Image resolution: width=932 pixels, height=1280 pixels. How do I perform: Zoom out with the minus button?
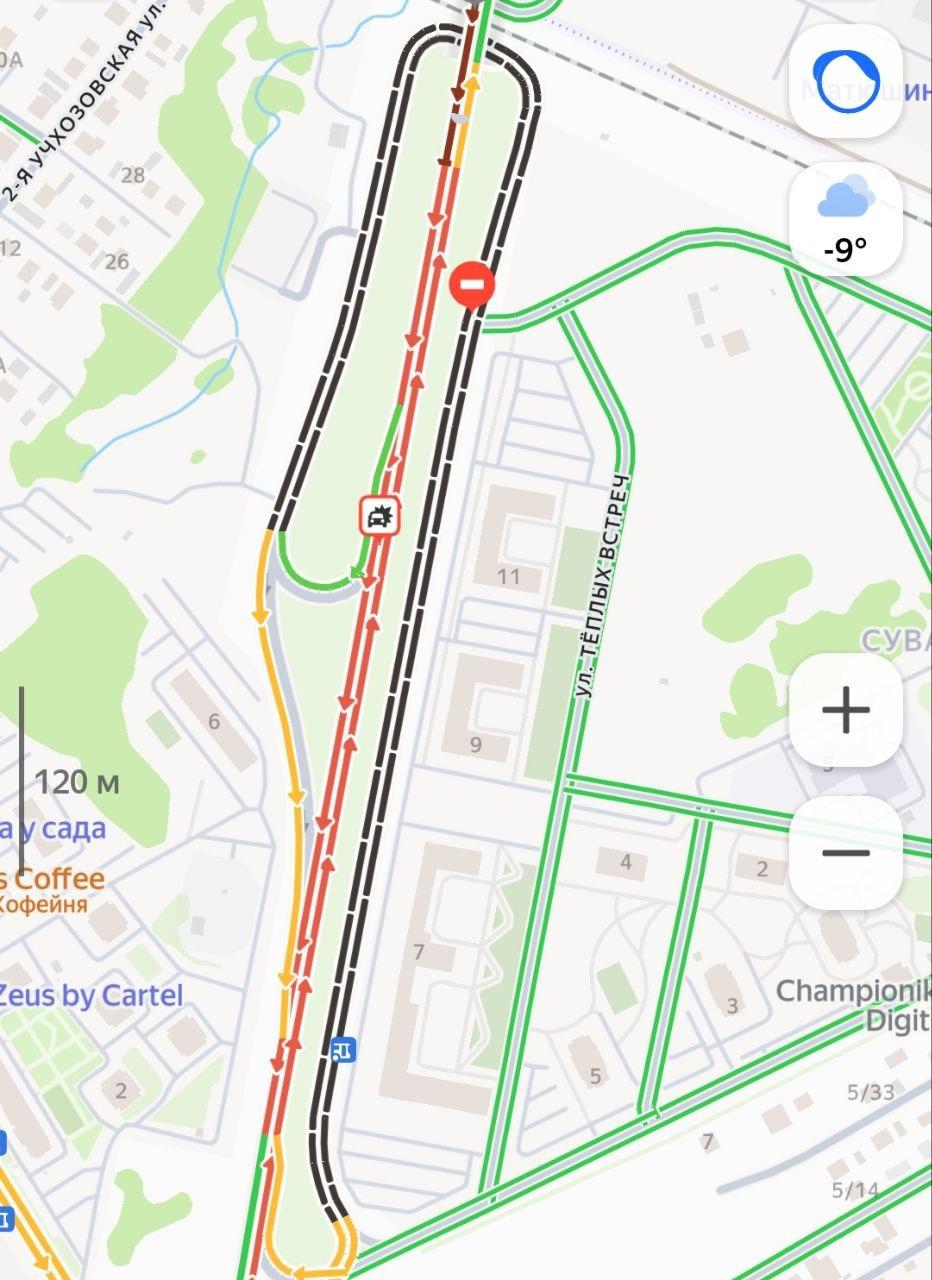(846, 853)
